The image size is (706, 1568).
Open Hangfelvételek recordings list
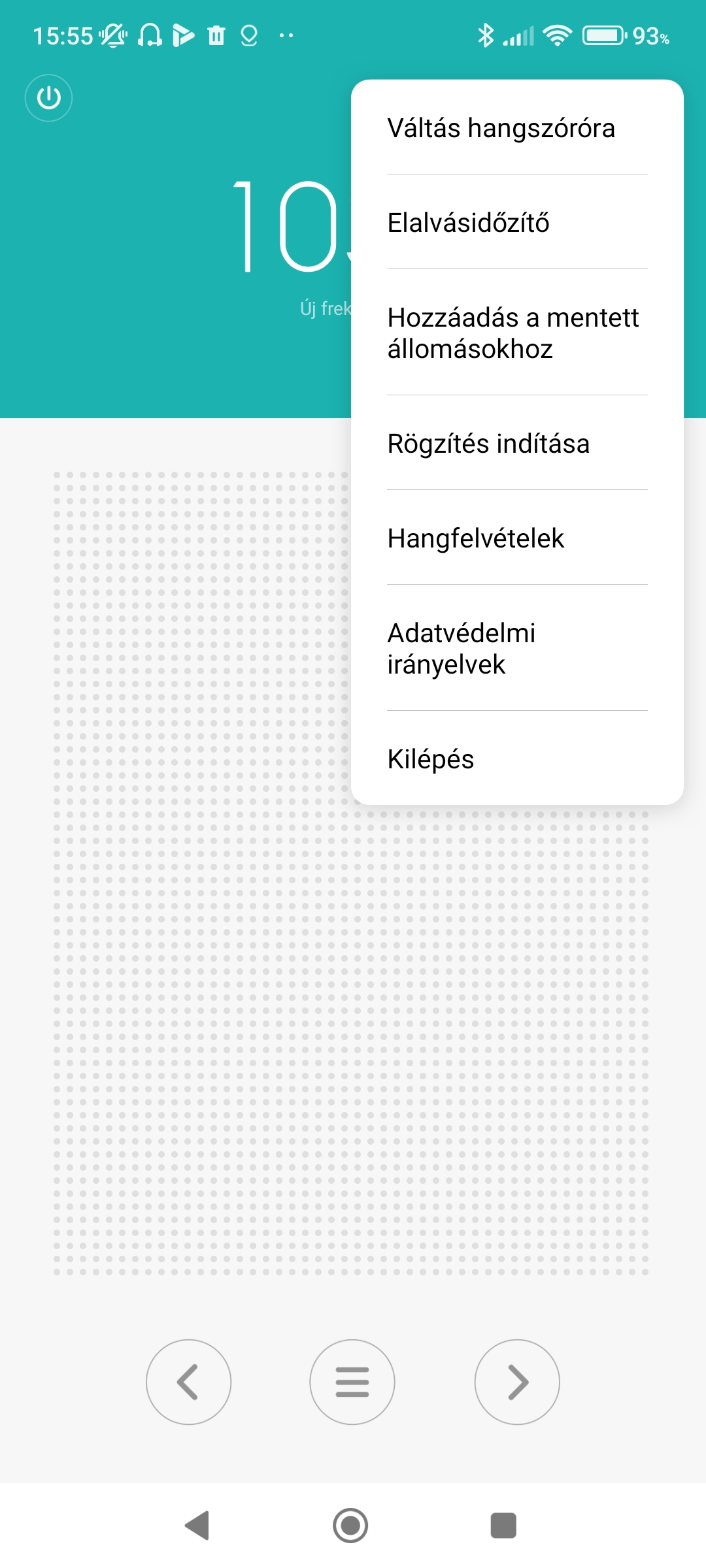click(517, 538)
